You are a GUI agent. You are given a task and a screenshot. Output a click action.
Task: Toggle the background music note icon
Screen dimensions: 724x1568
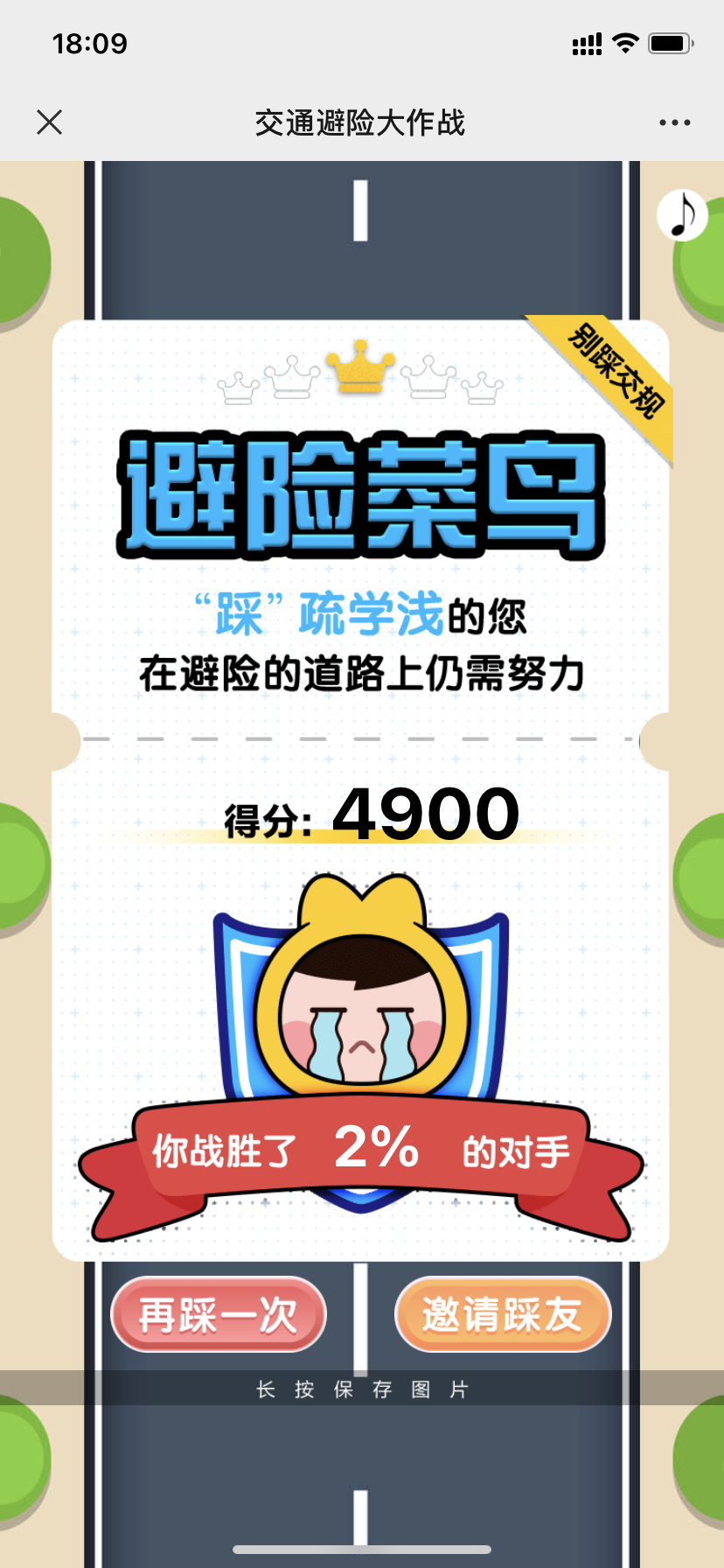[x=682, y=215]
